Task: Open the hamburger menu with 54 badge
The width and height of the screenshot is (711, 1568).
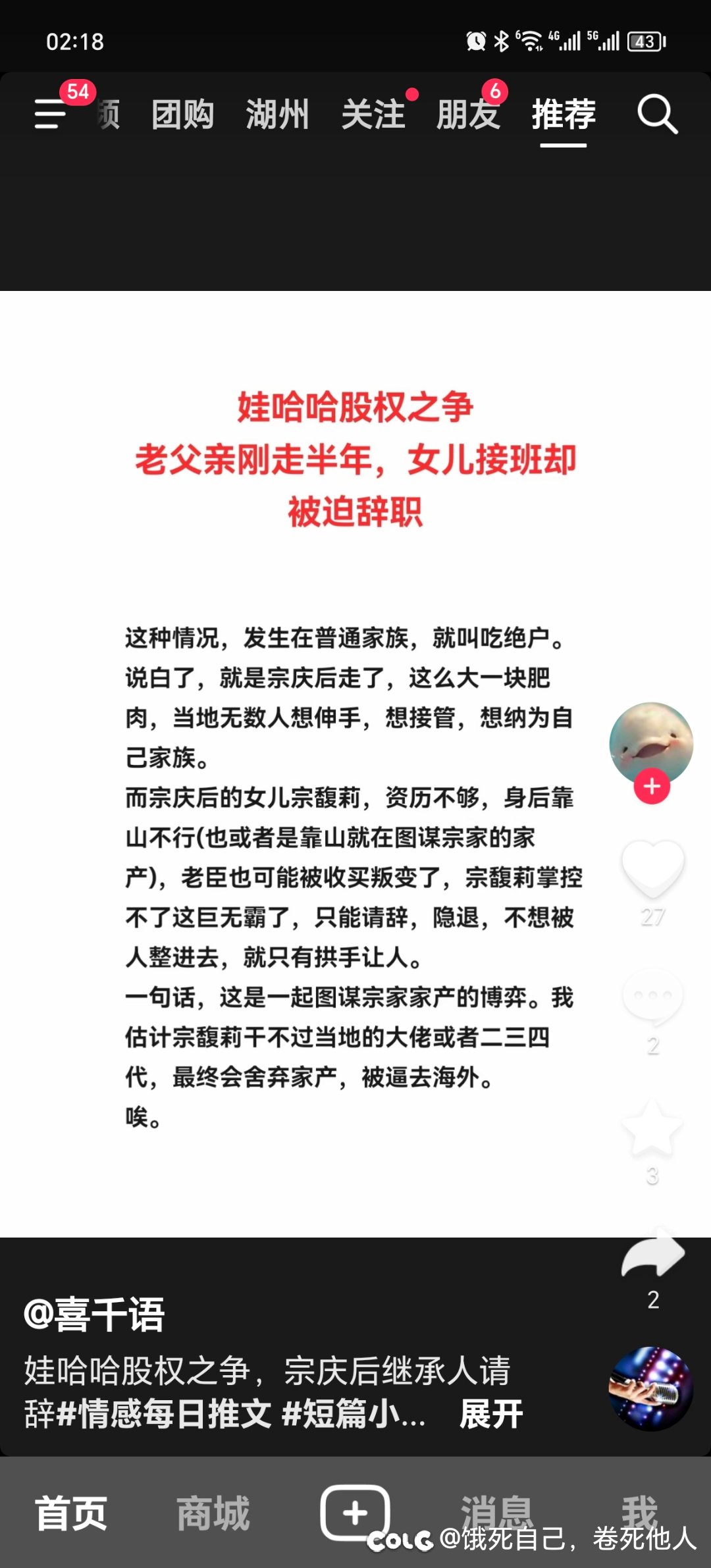Action: [51, 113]
